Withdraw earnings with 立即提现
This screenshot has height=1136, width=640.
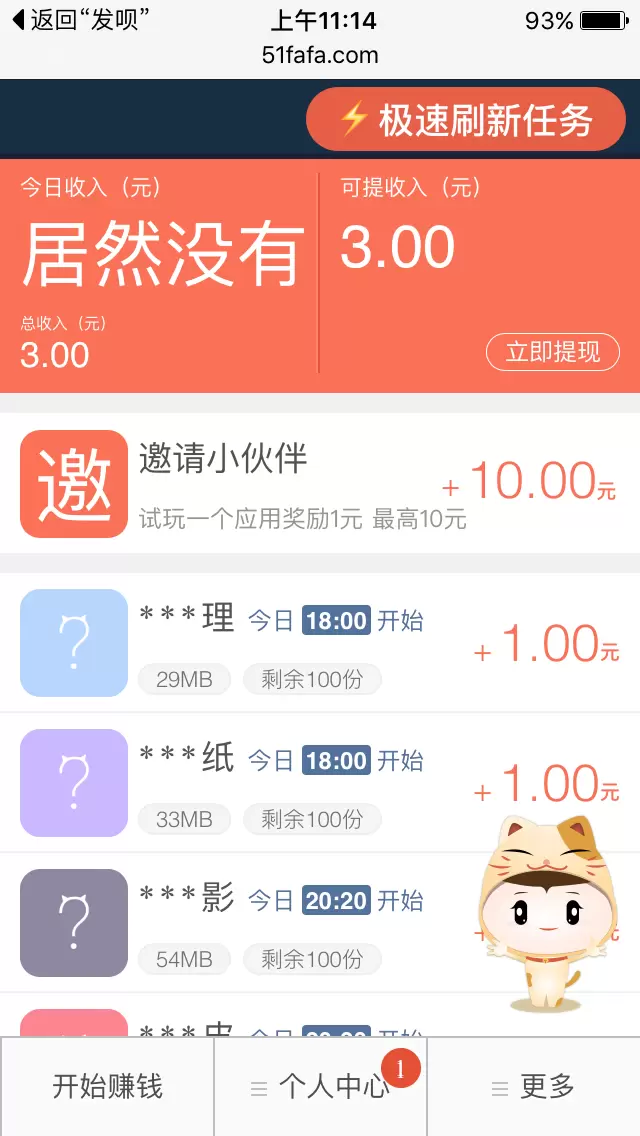click(552, 352)
